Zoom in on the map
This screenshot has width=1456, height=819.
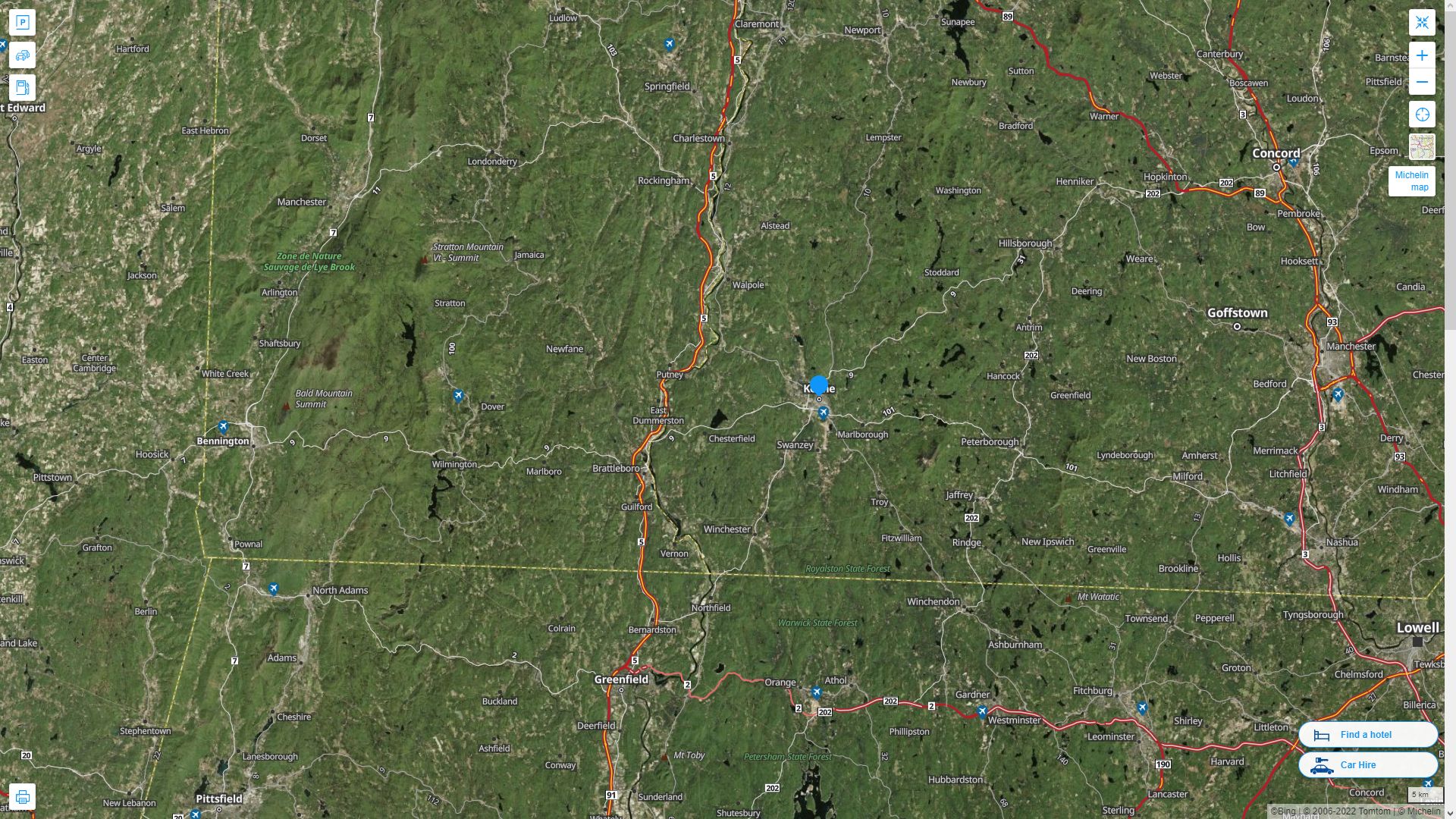pos(1422,55)
